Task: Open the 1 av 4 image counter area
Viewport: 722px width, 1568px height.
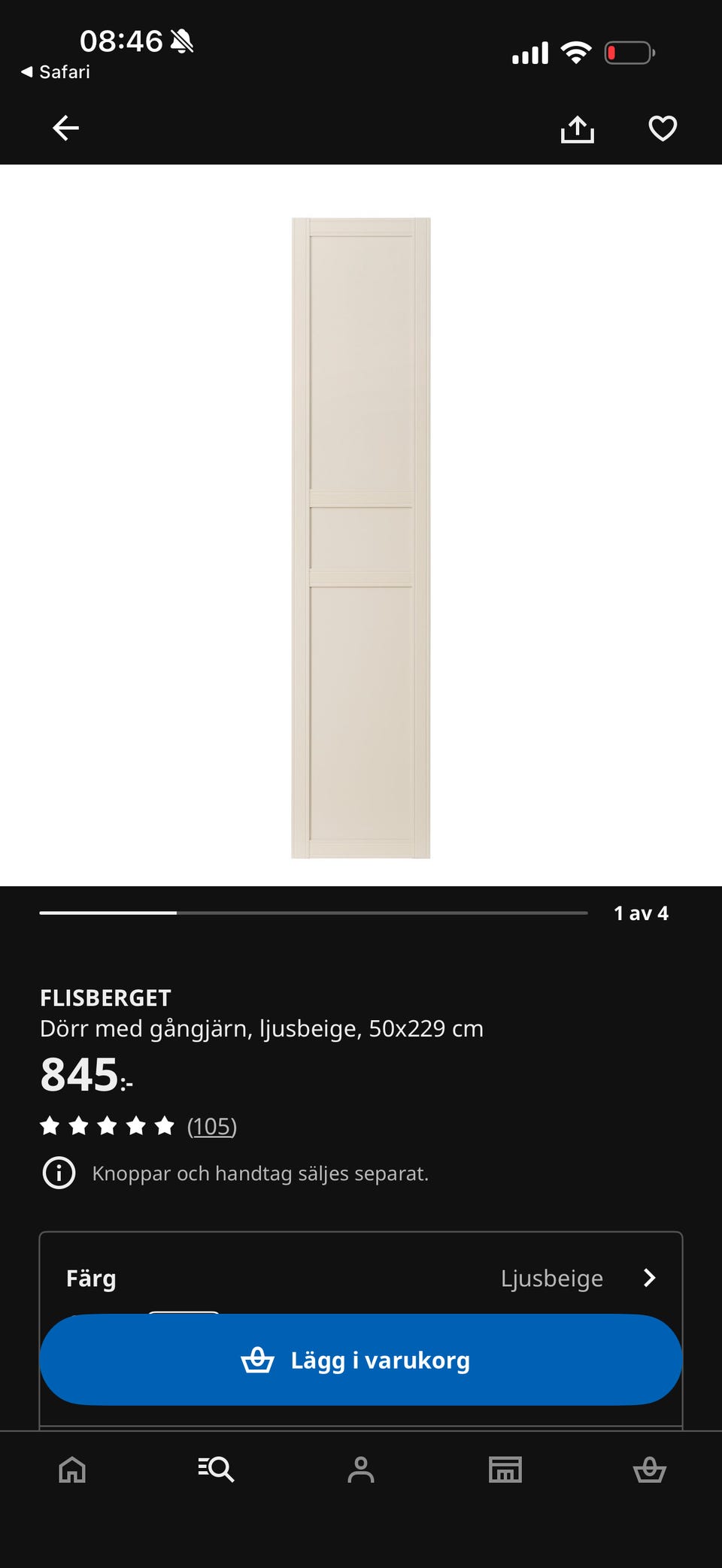Action: (x=641, y=913)
